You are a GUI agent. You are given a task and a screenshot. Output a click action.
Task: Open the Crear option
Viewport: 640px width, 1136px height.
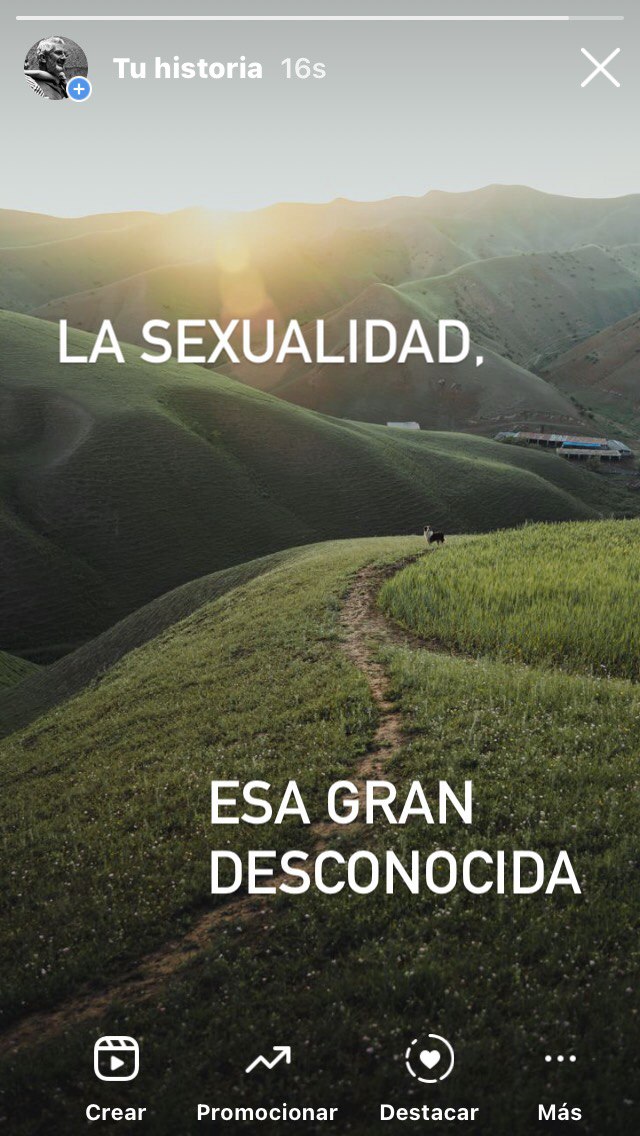coord(116,1078)
